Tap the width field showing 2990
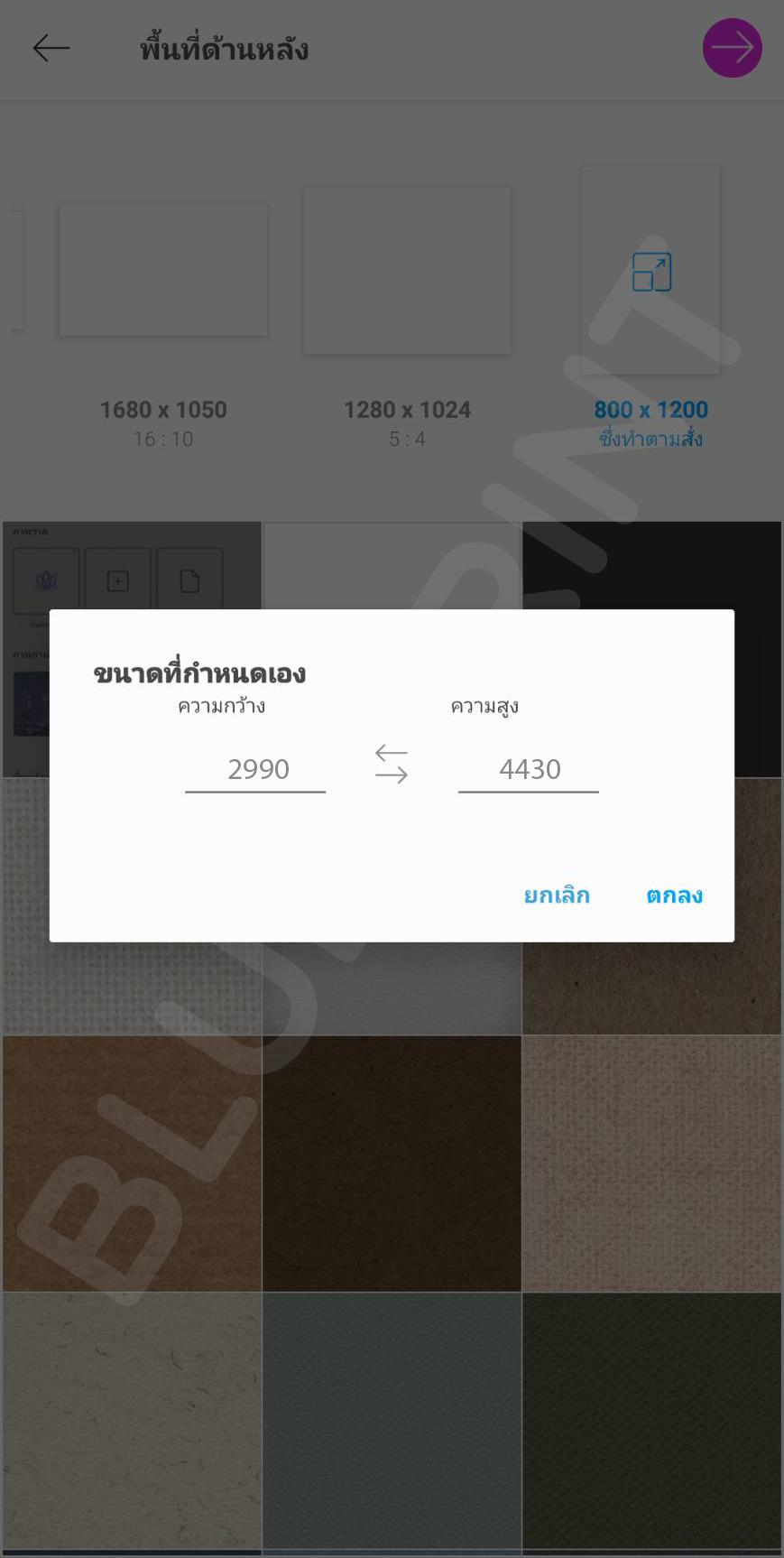 (x=256, y=769)
